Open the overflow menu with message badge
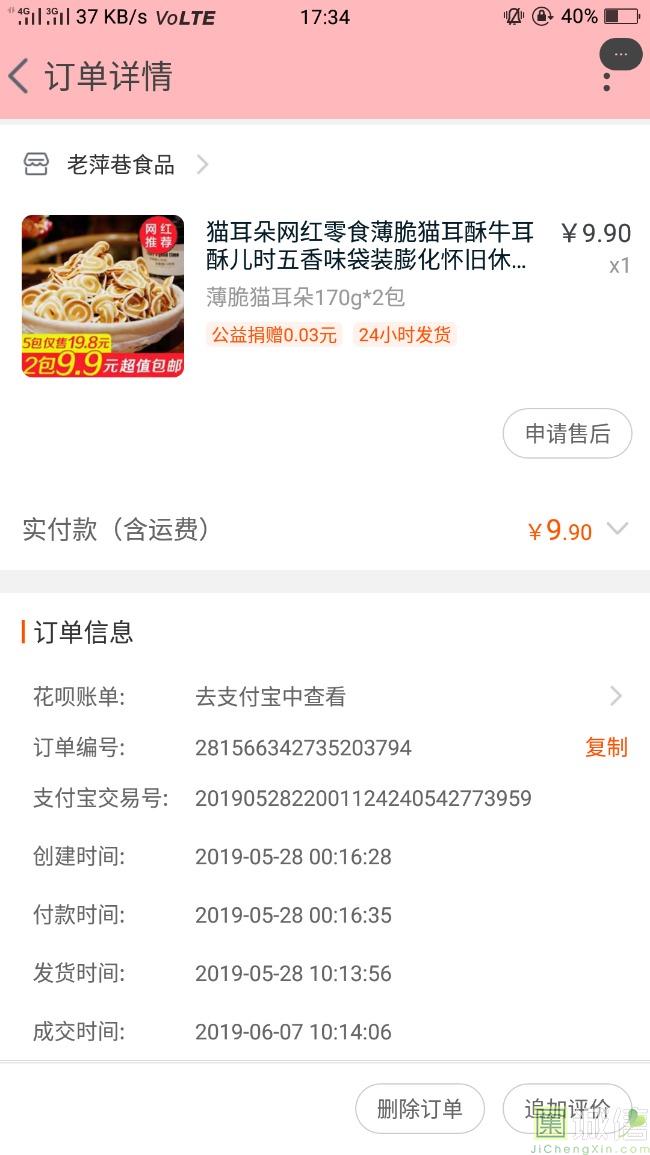650x1155 pixels. pyautogui.click(x=609, y=72)
